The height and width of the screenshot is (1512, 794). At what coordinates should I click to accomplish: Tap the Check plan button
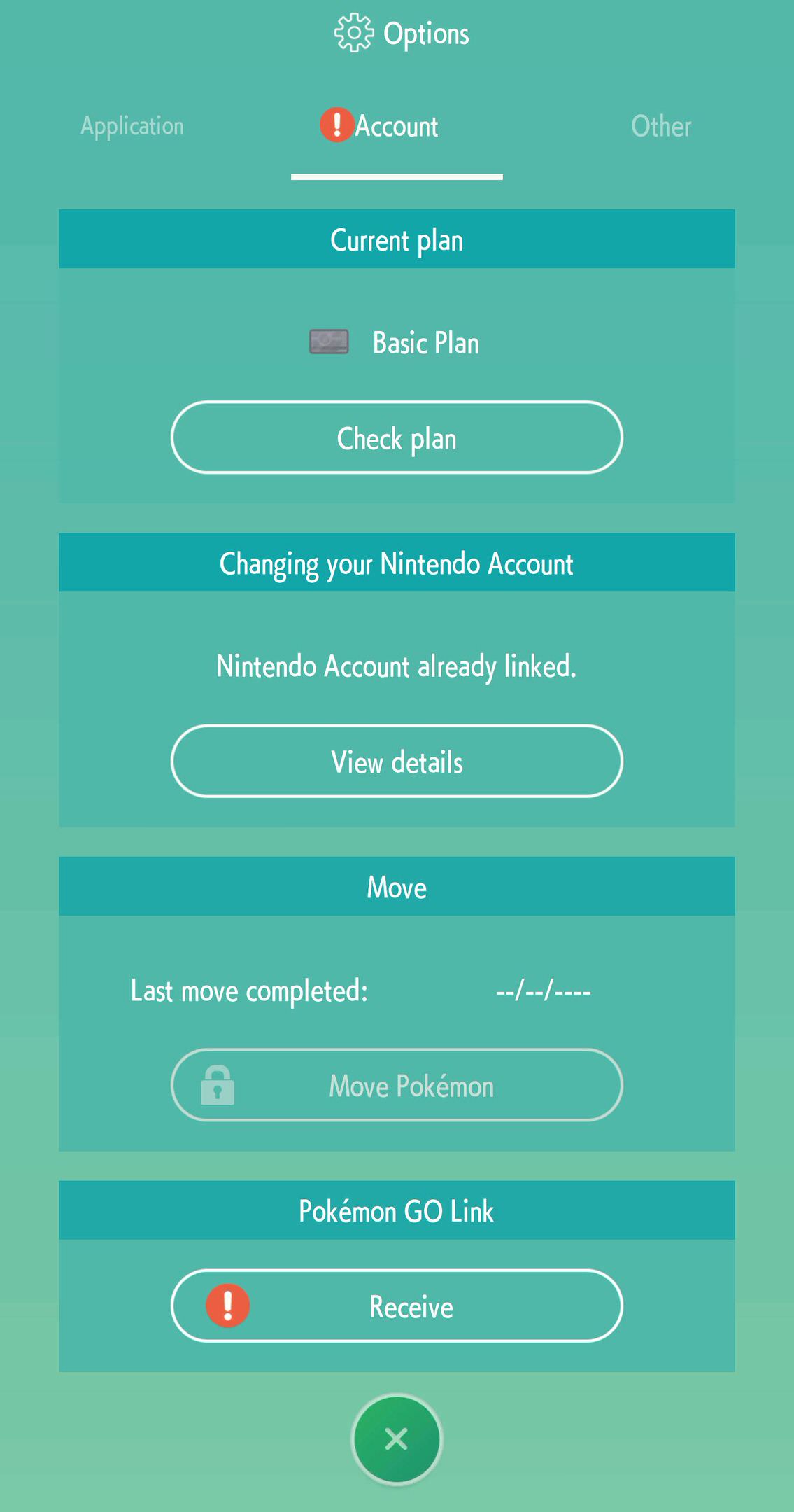pyautogui.click(x=397, y=438)
